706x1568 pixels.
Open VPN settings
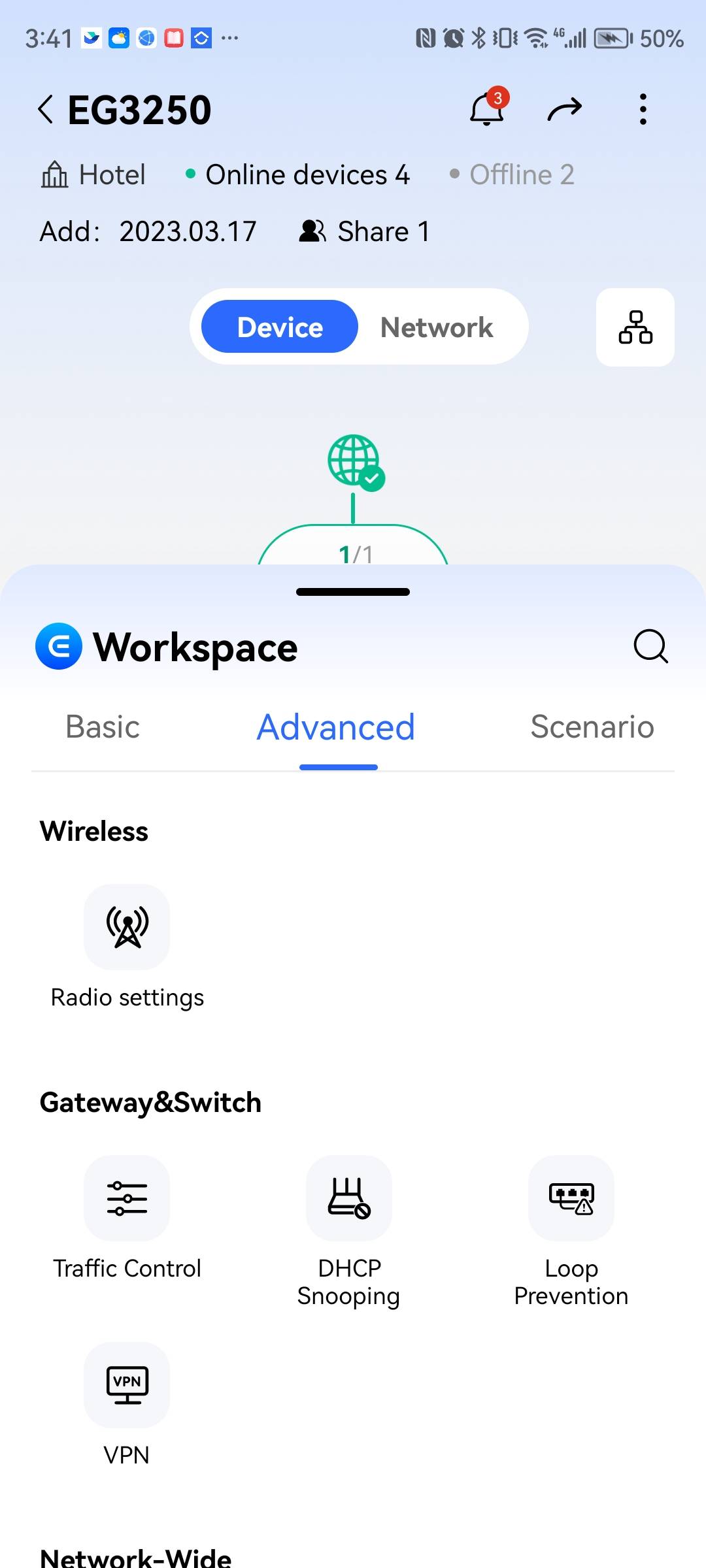click(x=127, y=1385)
